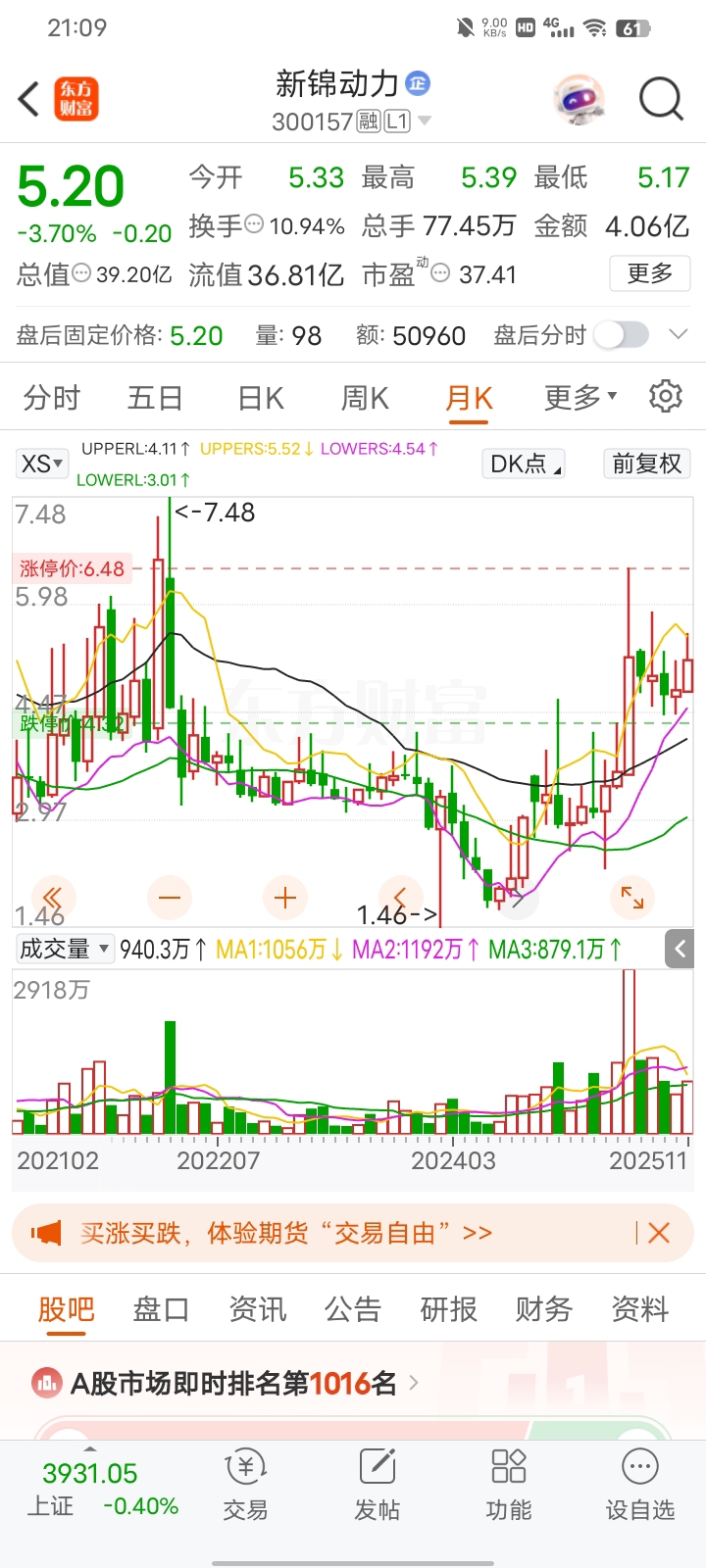Change the 前复权 adjustment setting

point(646,464)
